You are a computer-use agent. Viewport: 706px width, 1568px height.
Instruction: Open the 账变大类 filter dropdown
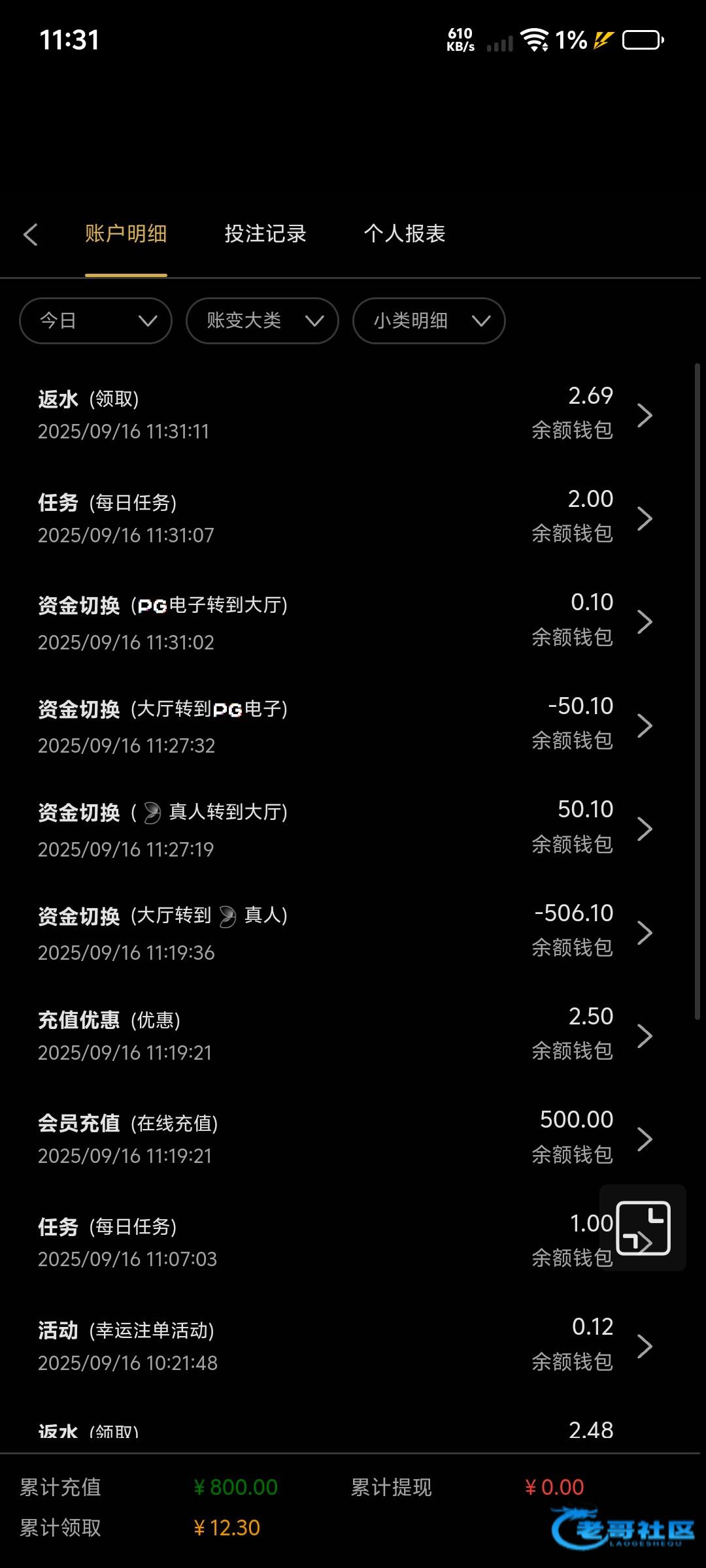(262, 321)
